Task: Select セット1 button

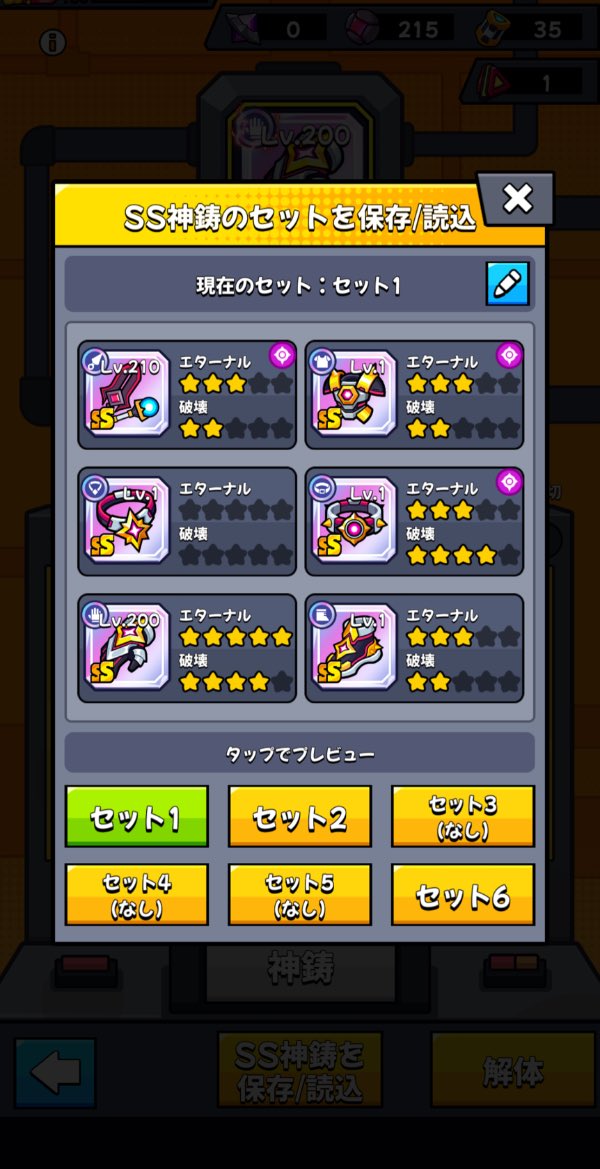Action: (x=137, y=817)
